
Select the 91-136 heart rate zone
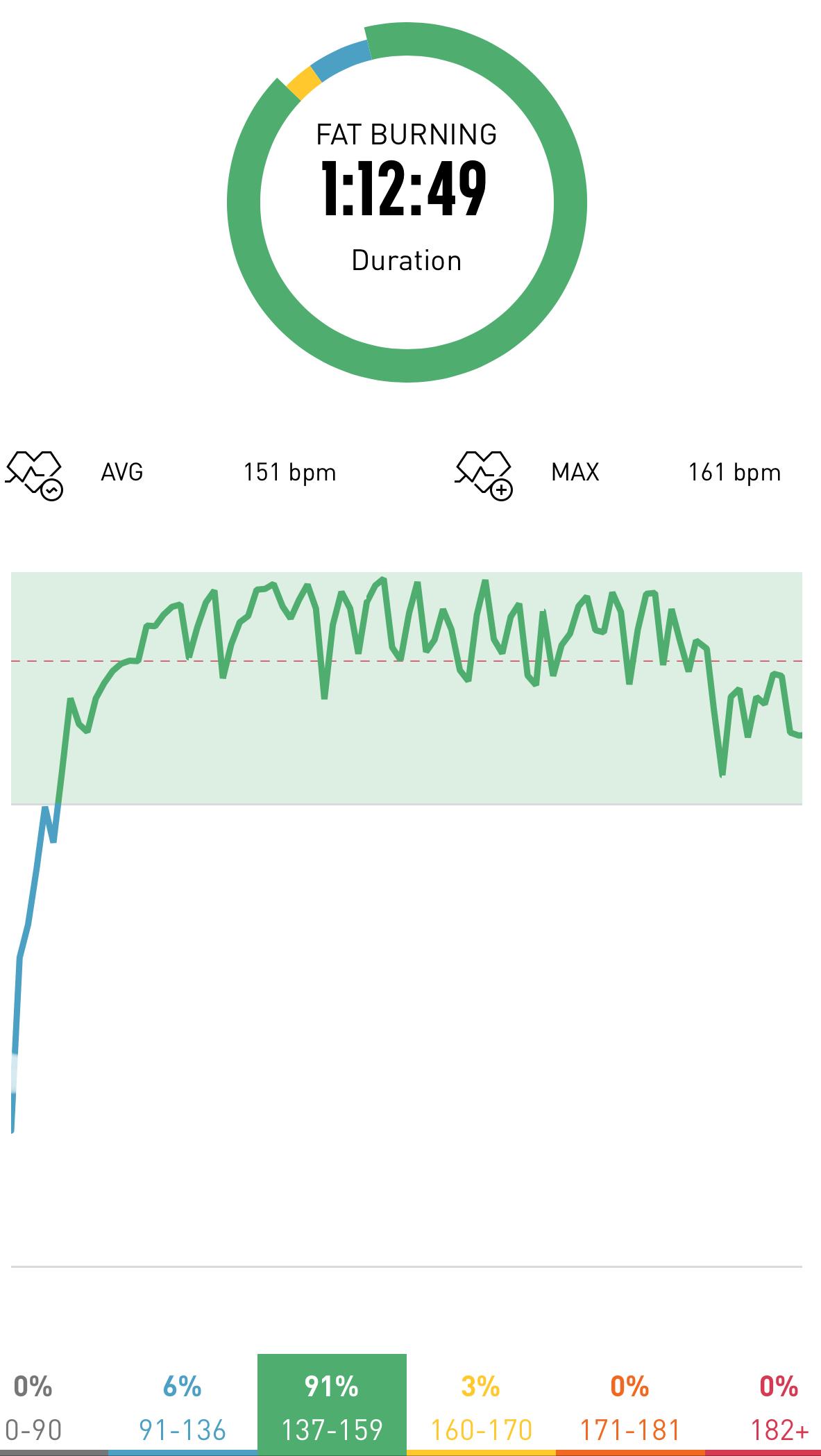(183, 1405)
